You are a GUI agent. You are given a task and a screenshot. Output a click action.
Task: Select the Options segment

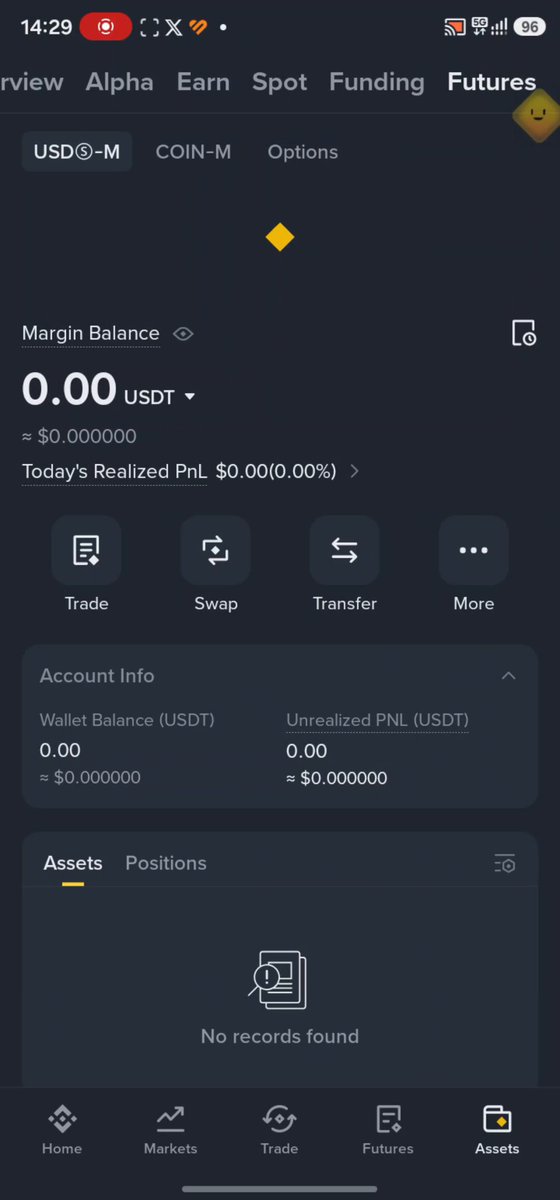(x=303, y=152)
